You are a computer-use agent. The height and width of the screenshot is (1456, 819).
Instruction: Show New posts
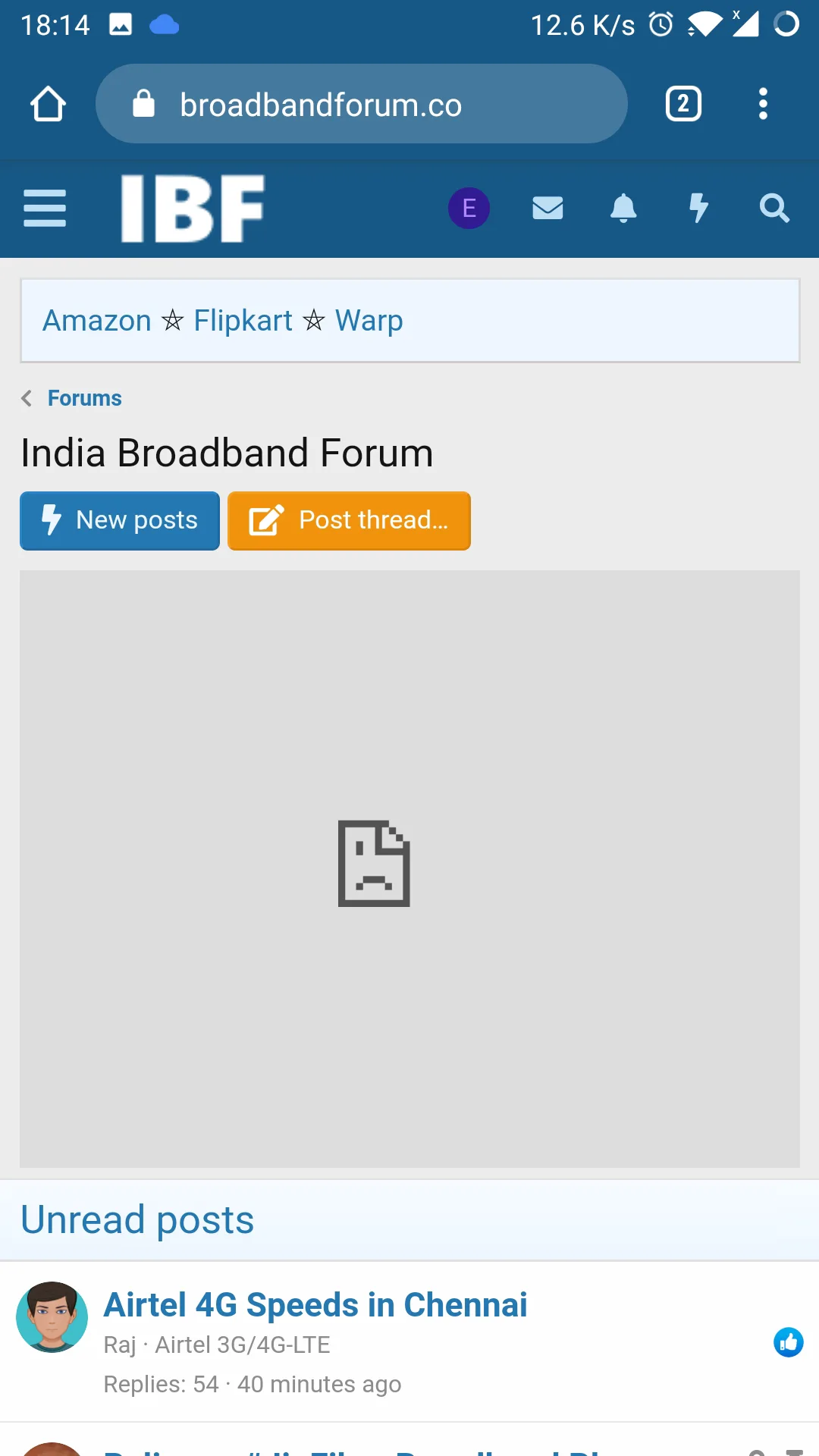[x=120, y=521]
